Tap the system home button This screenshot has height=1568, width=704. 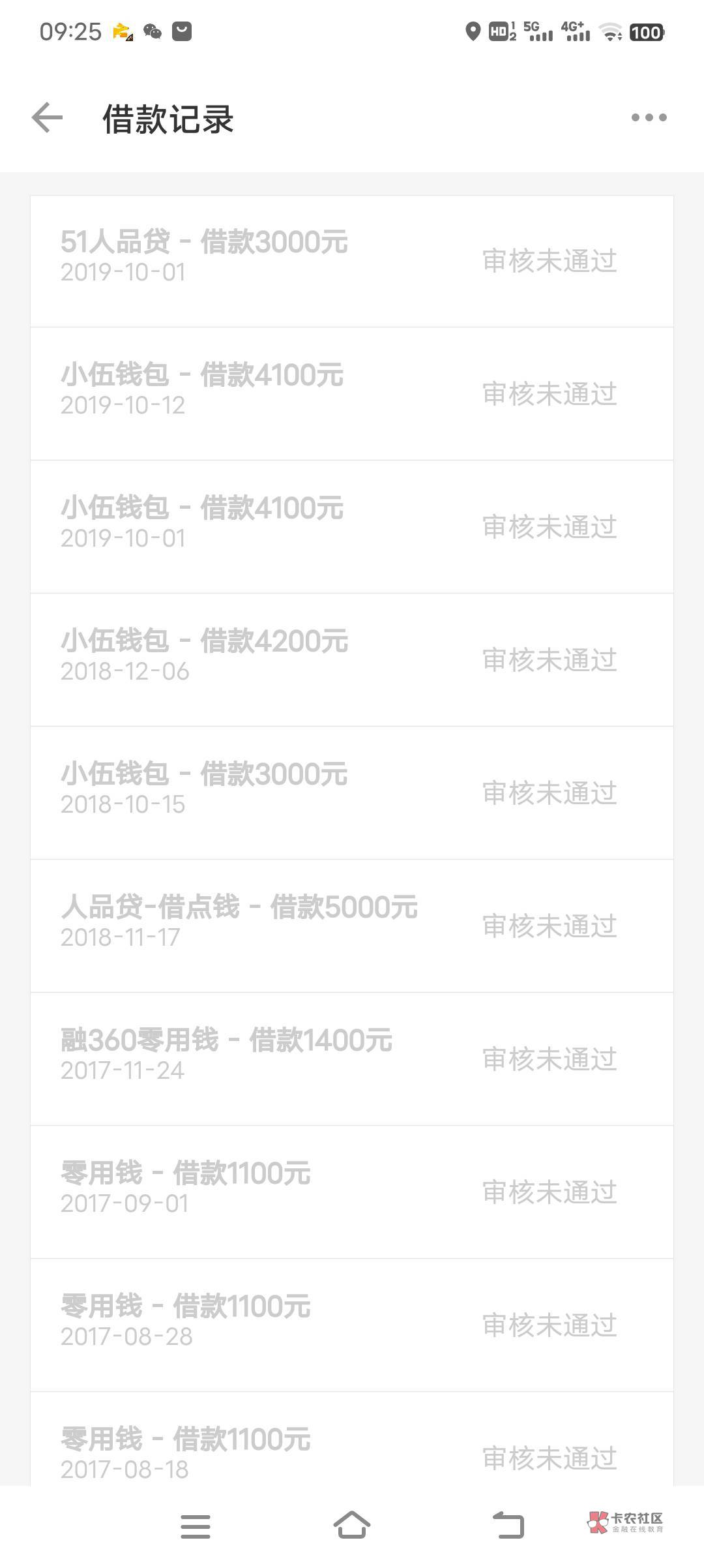[x=352, y=1526]
